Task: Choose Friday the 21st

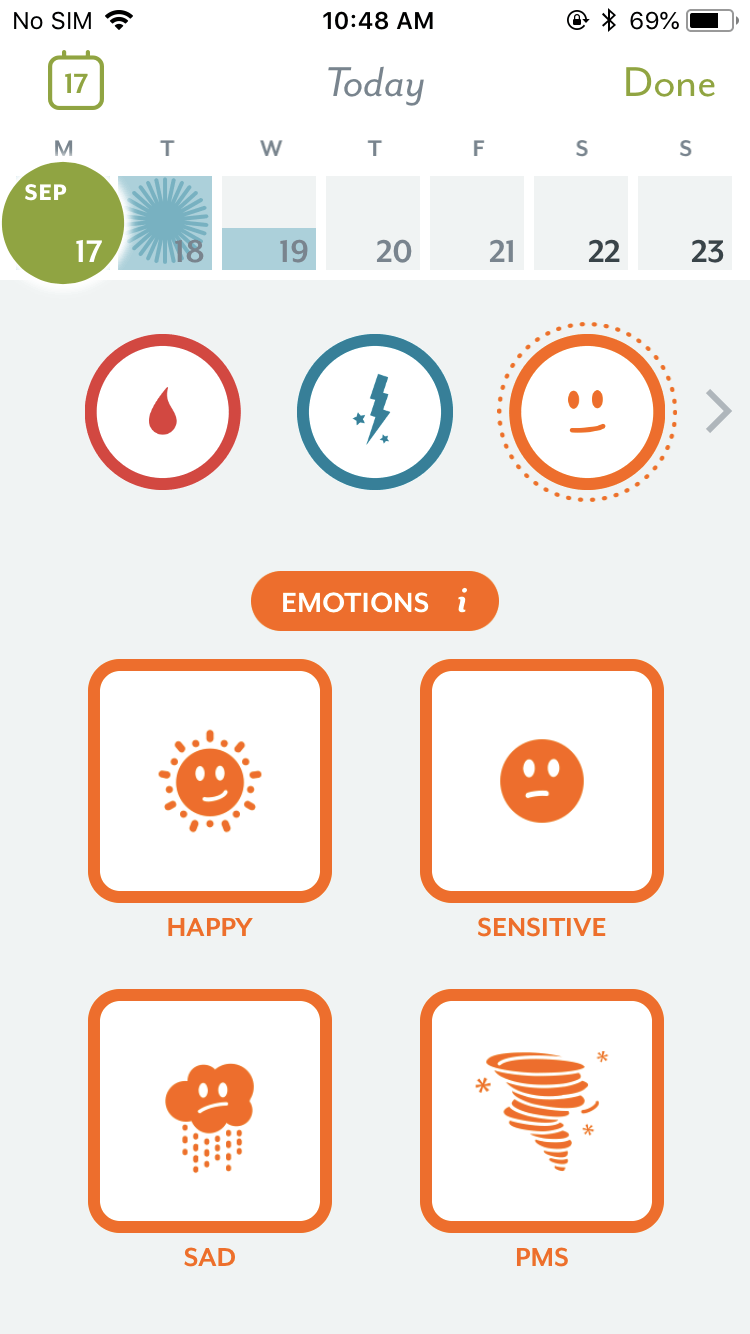Action: (x=477, y=223)
